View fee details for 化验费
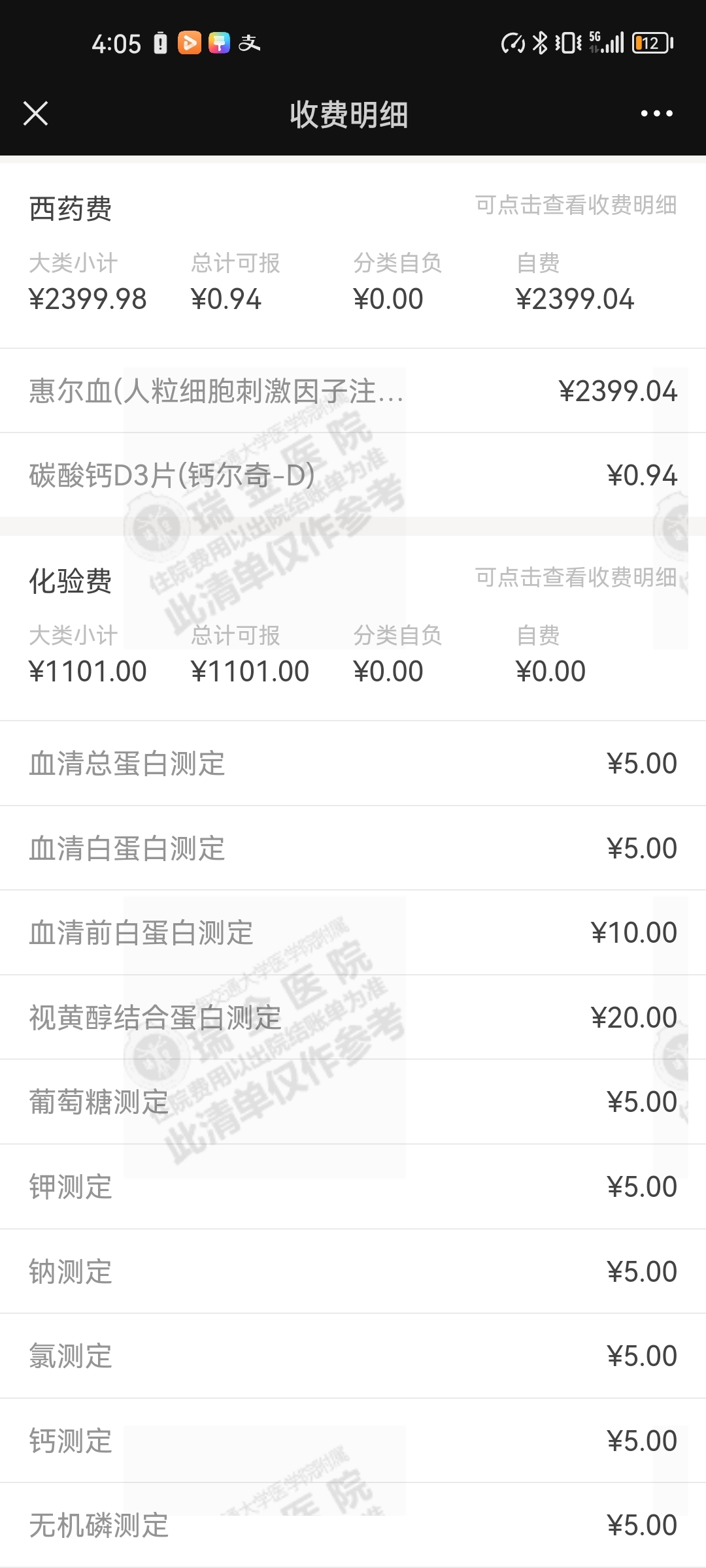This screenshot has height=1568, width=706. [575, 578]
